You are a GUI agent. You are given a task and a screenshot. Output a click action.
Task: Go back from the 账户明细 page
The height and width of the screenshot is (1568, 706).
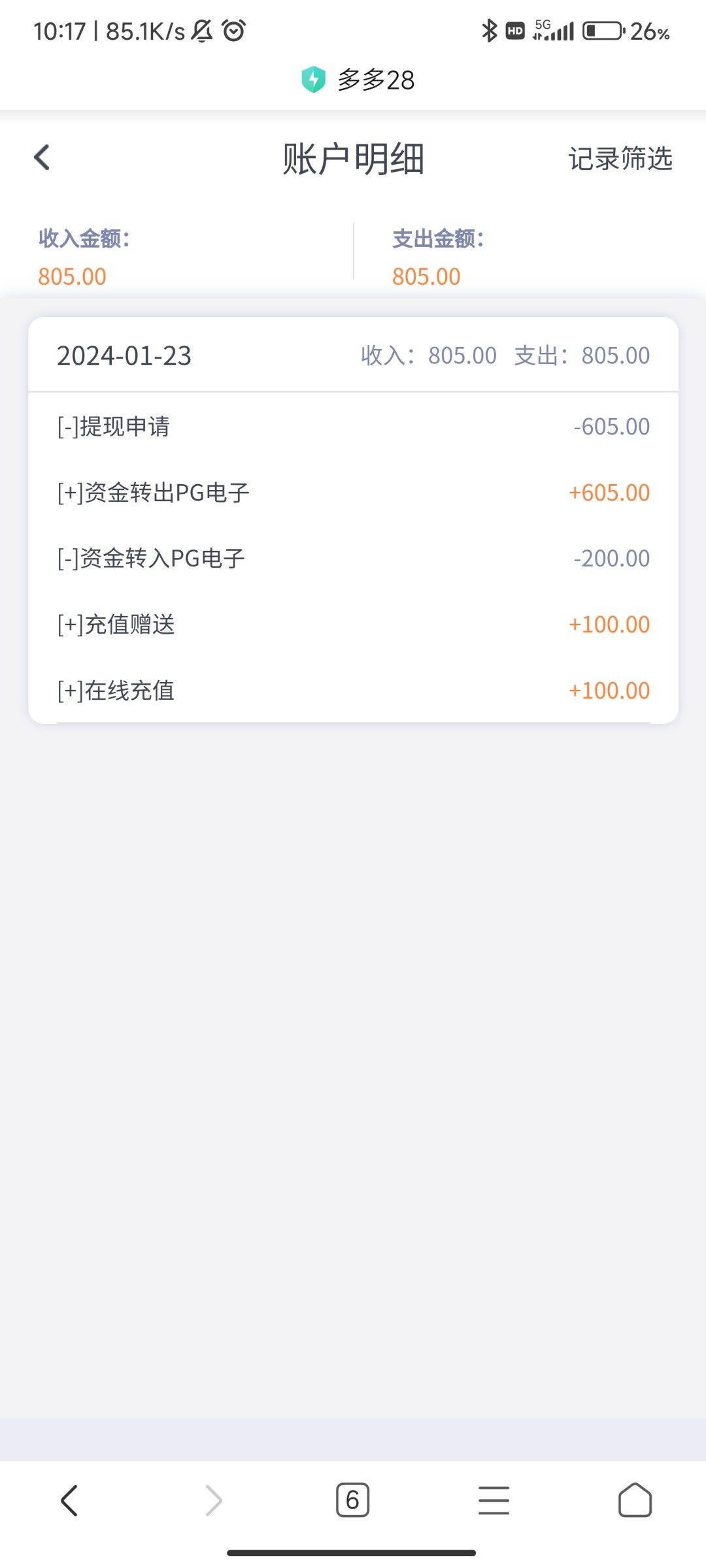tap(42, 157)
